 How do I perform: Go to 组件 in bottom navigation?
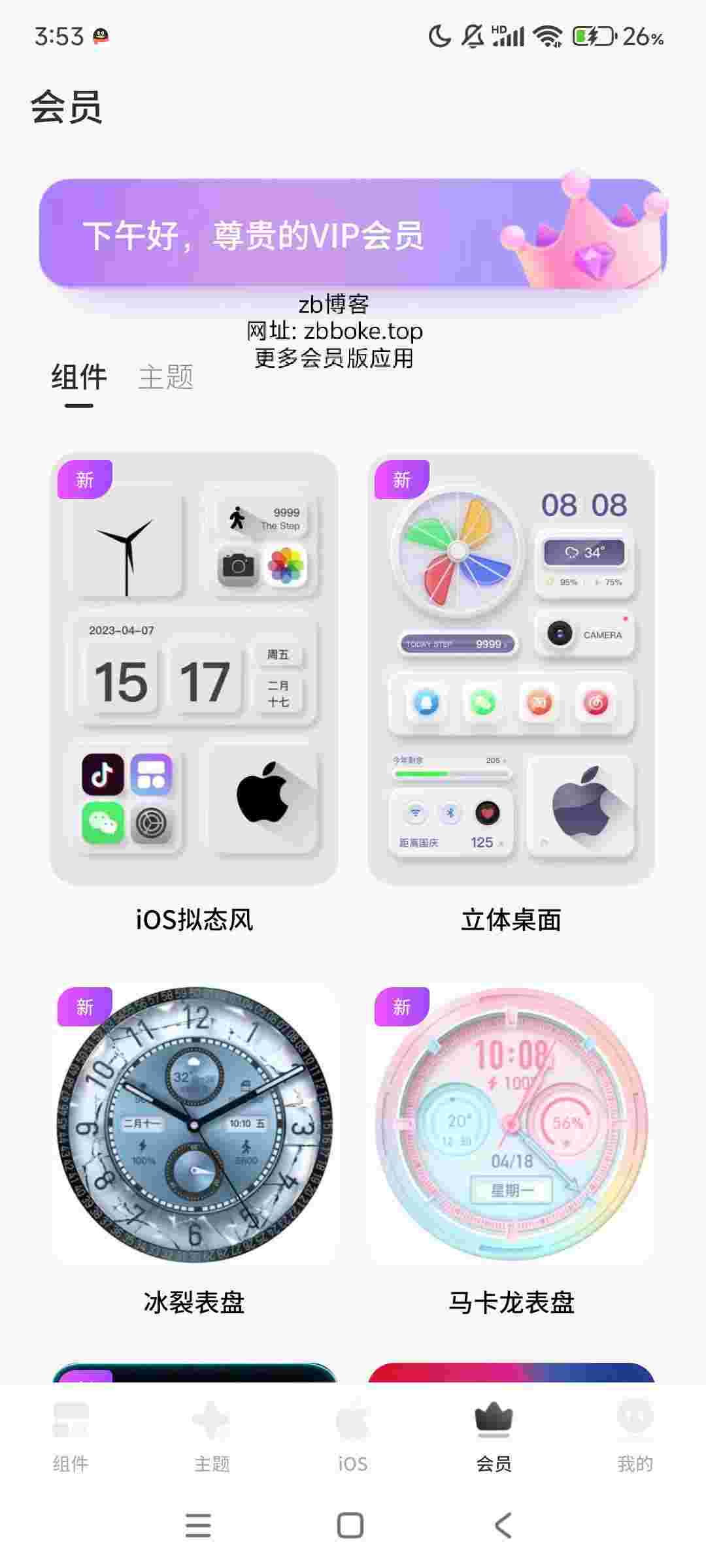point(71,1436)
